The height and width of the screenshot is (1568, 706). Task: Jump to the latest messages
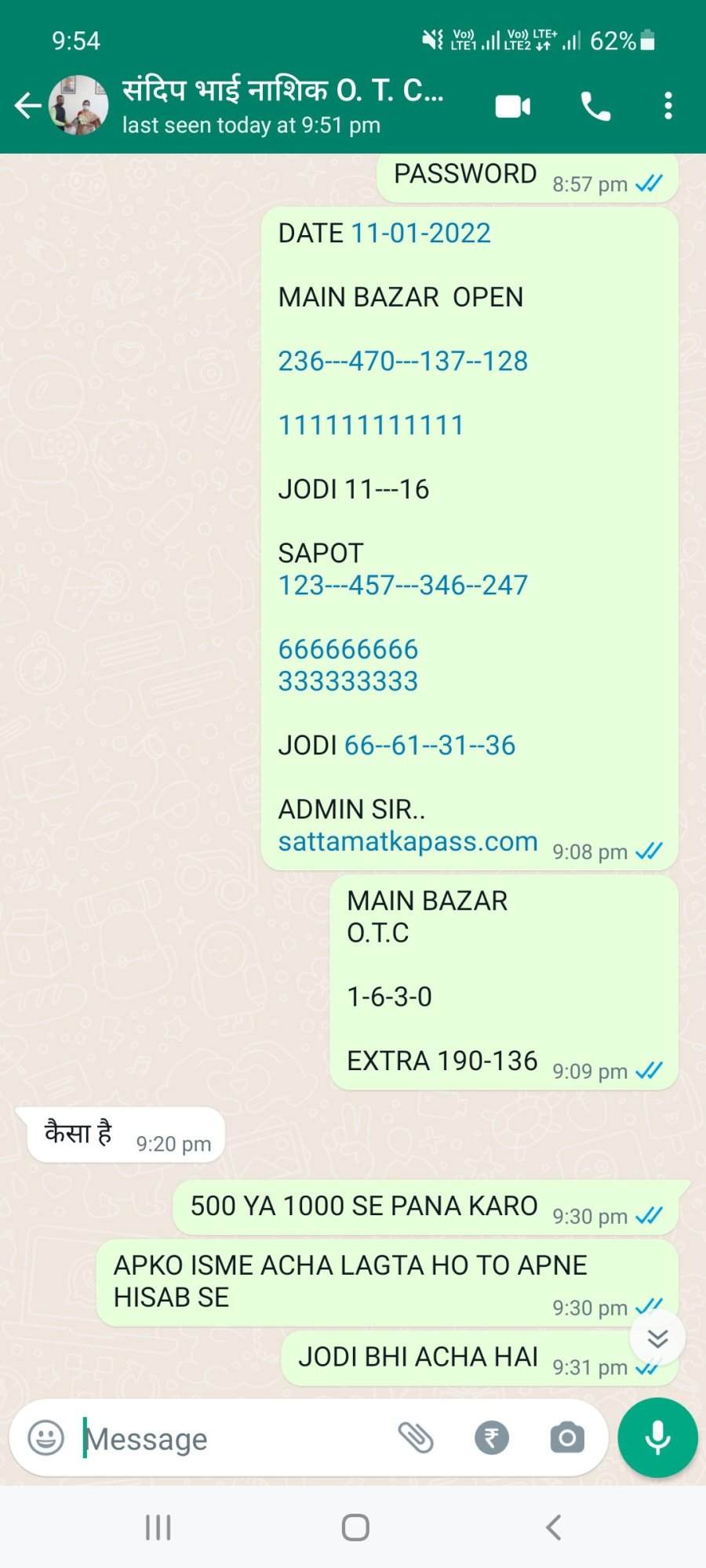pyautogui.click(x=657, y=1338)
